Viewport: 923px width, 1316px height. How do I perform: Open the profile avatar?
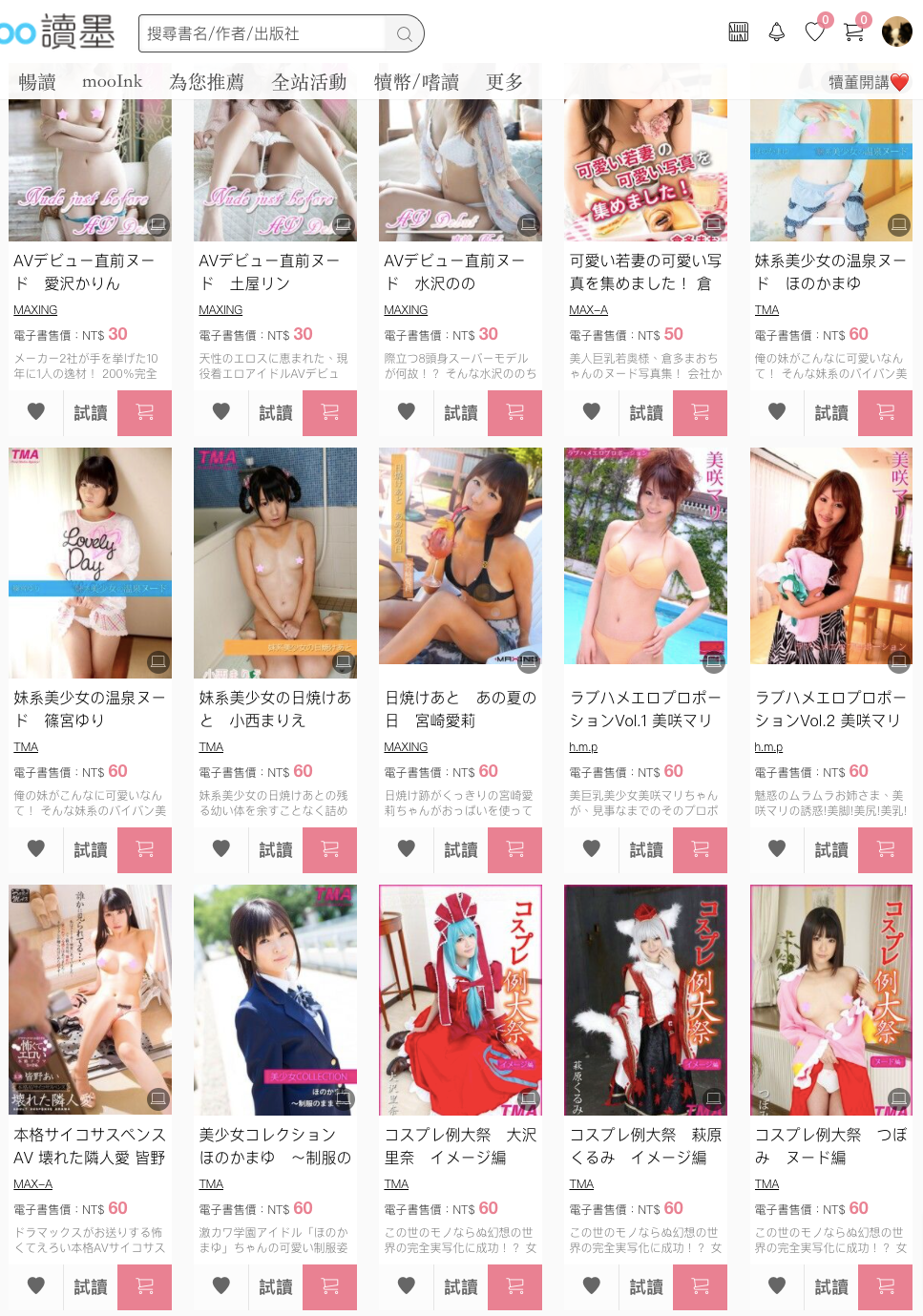tap(896, 32)
